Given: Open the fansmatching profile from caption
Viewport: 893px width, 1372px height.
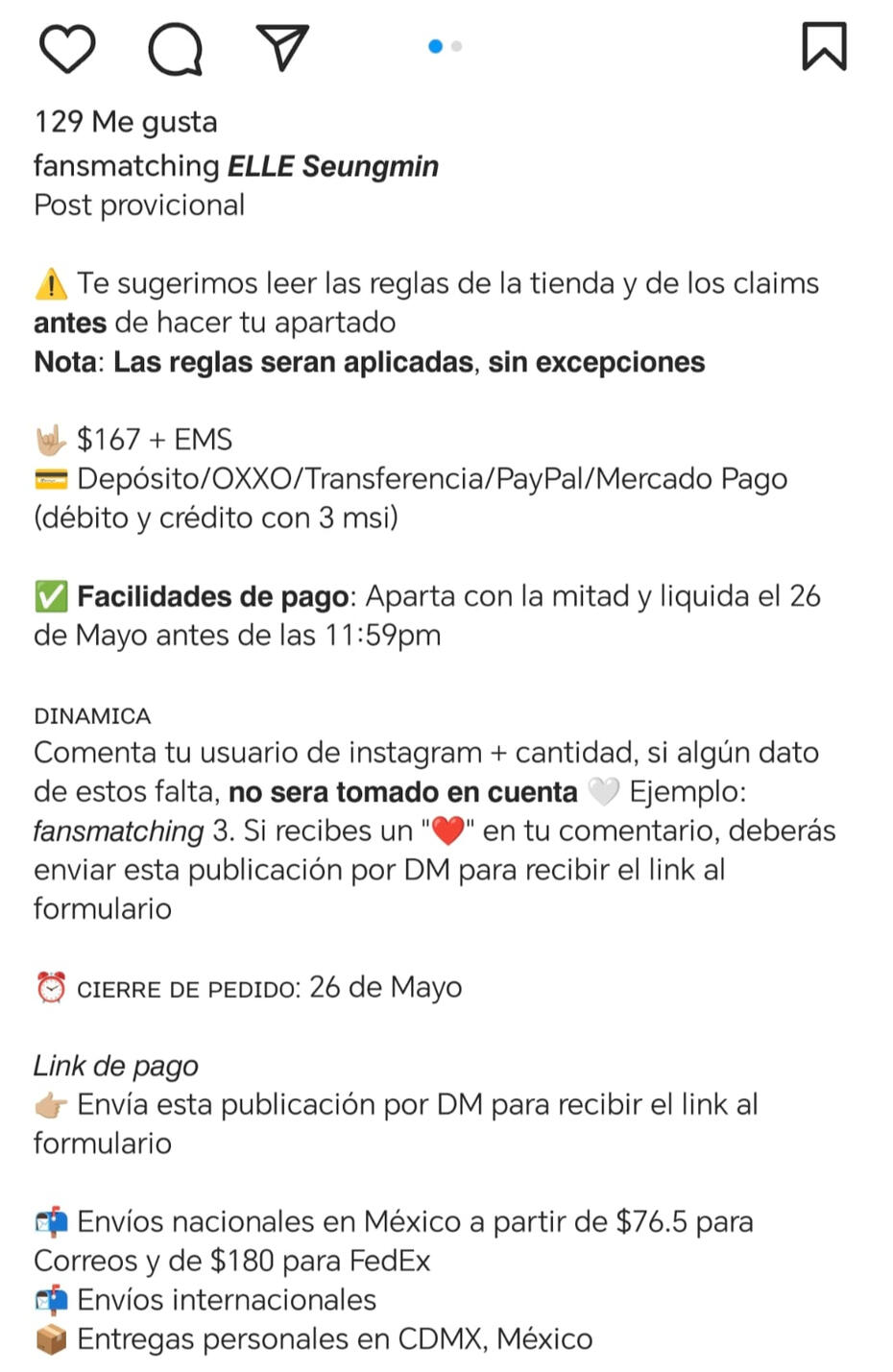Looking at the screenshot, I should 126,166.
